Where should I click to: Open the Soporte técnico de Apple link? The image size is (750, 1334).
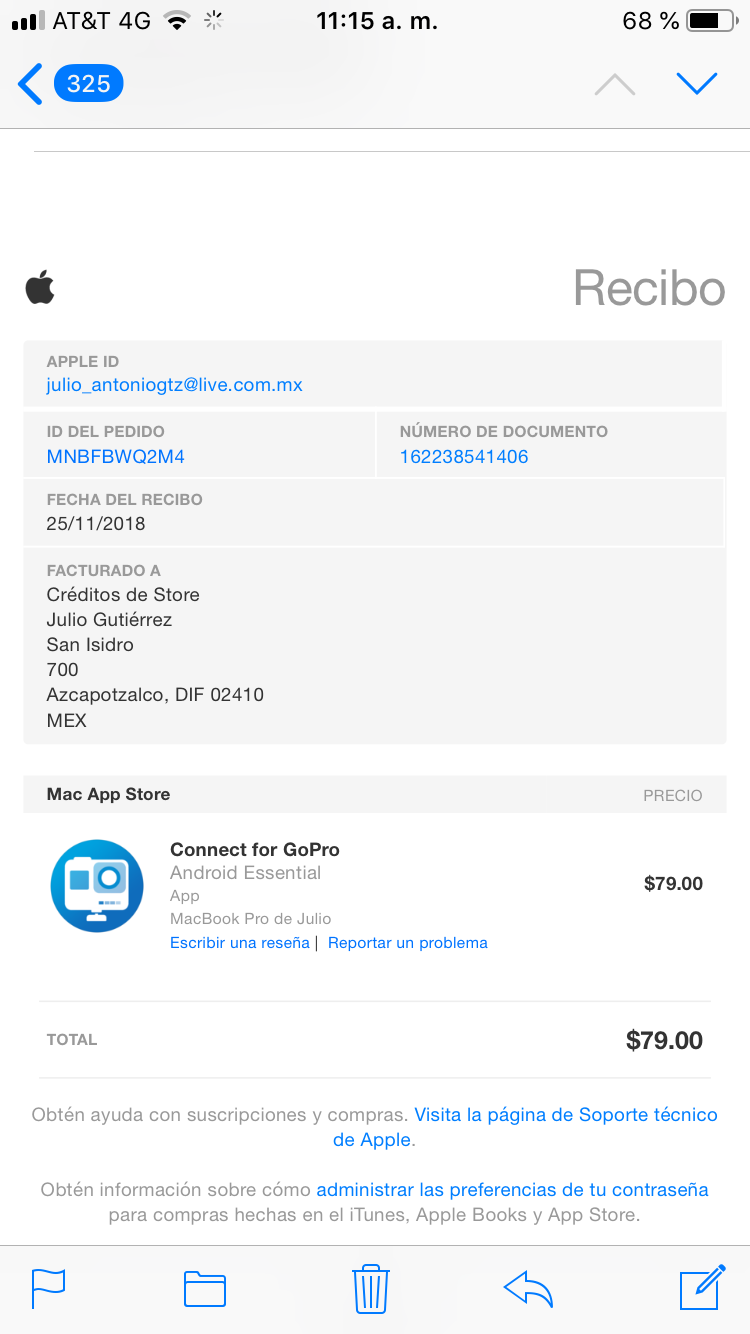(x=526, y=1127)
